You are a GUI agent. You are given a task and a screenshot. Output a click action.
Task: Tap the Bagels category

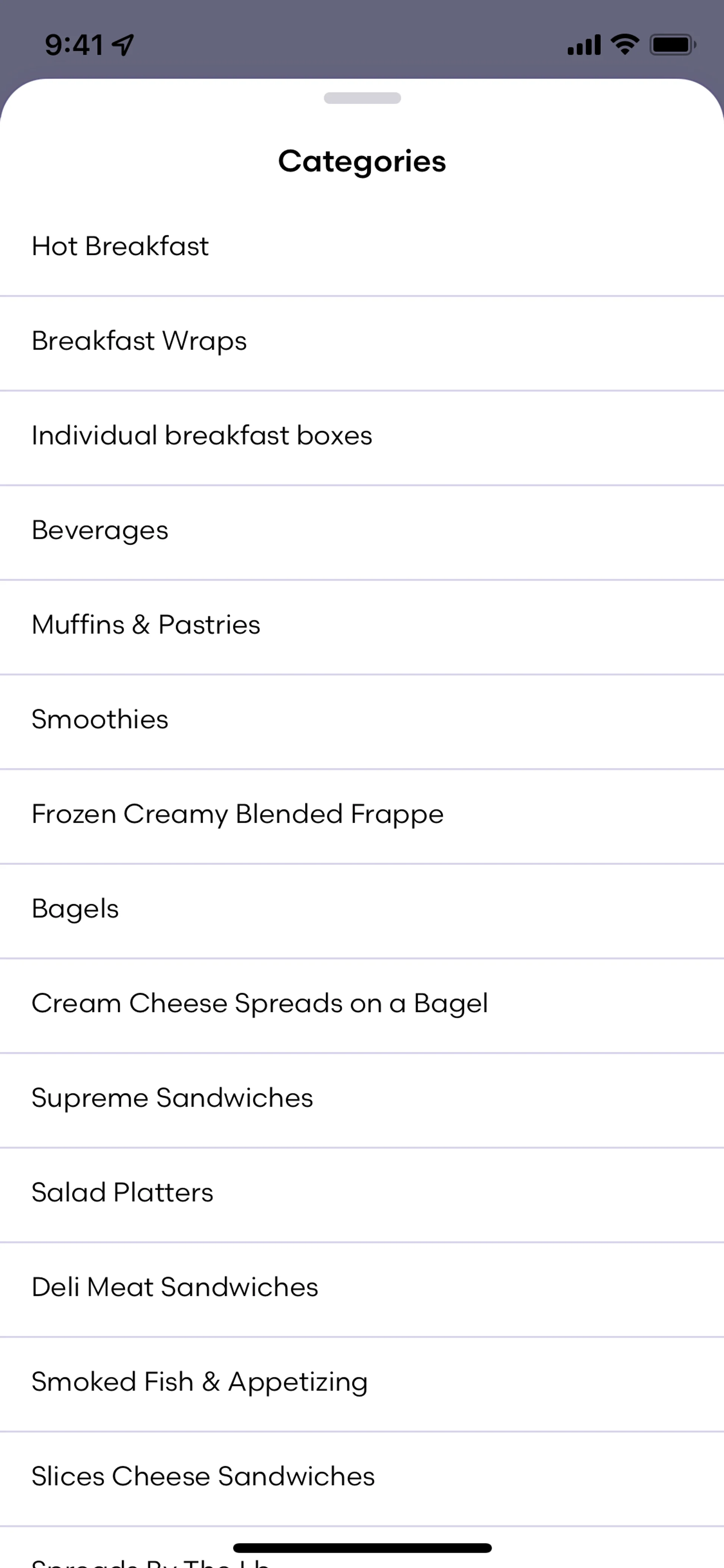(x=75, y=909)
